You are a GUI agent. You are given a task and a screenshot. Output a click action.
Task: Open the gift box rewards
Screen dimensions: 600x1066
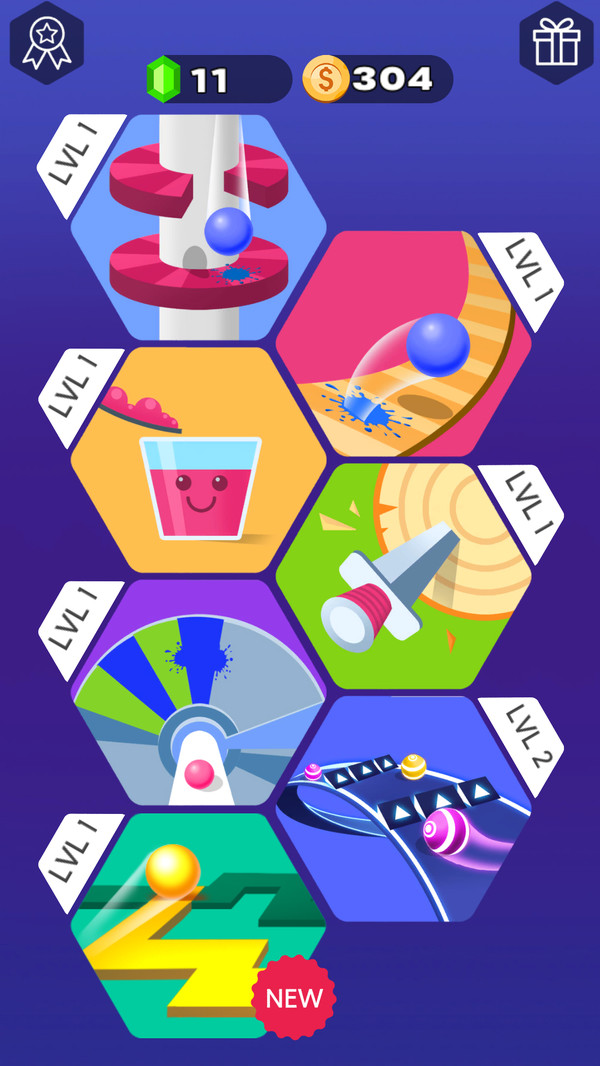coord(556,42)
